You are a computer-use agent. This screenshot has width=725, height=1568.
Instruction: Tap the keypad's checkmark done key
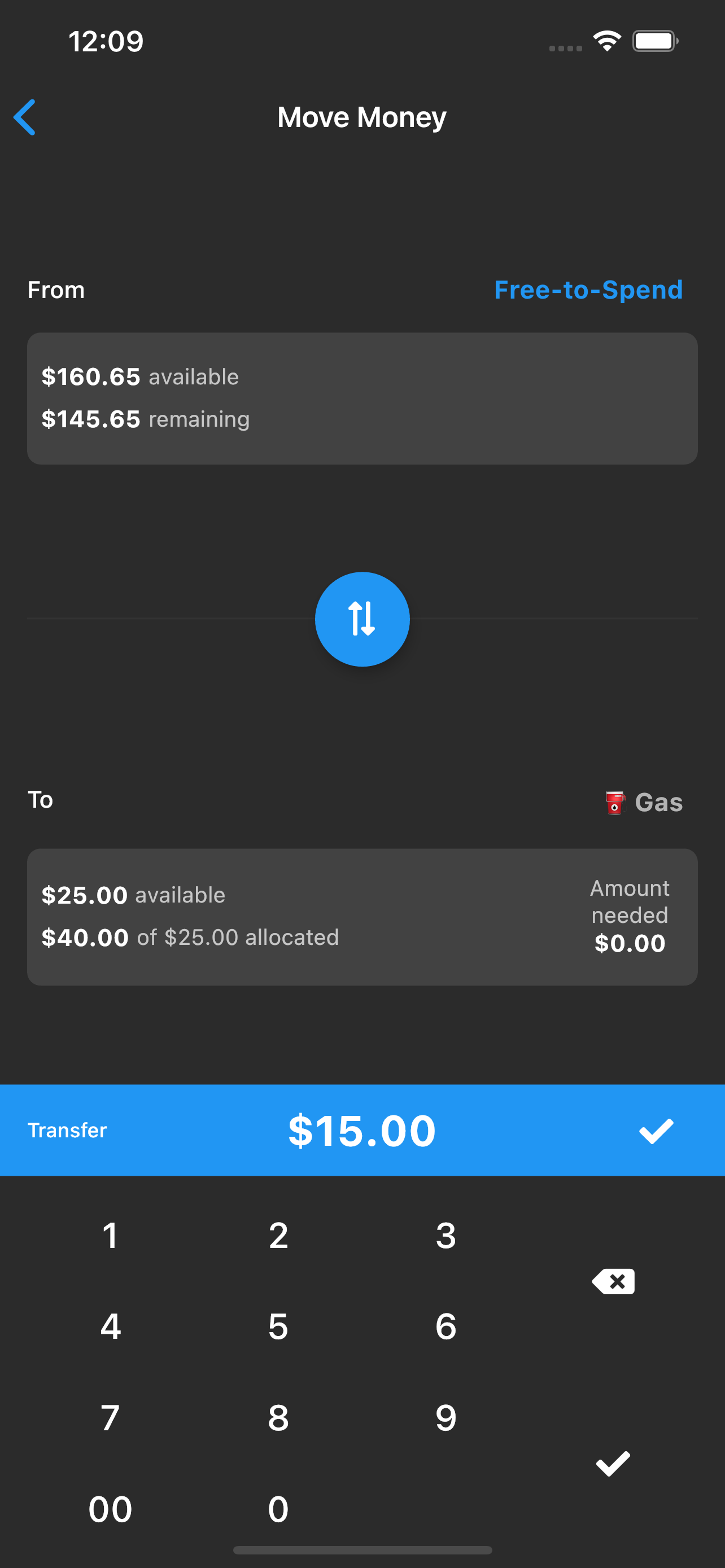click(613, 1464)
